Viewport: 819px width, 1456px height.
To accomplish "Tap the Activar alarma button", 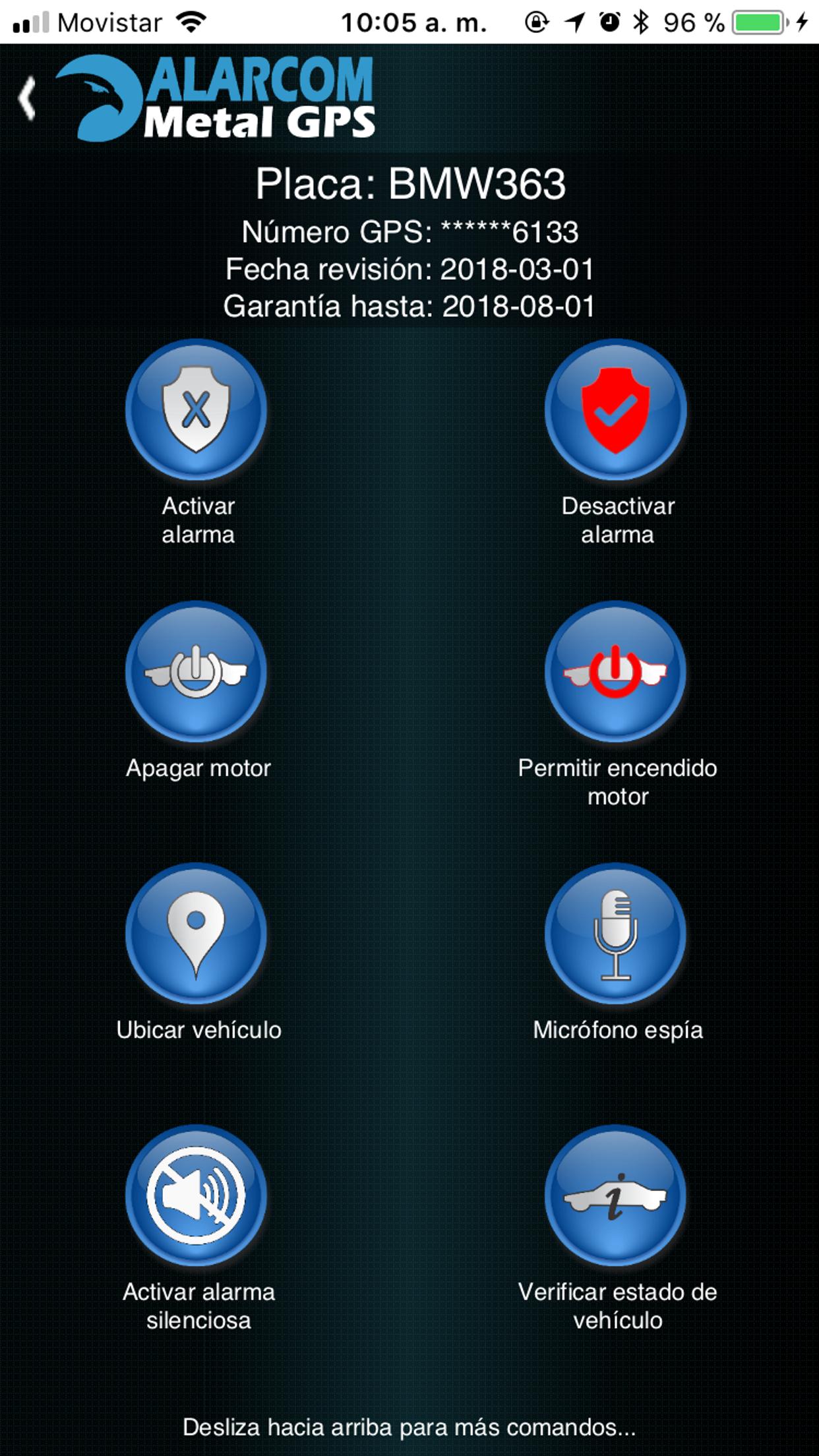I will tap(196, 409).
